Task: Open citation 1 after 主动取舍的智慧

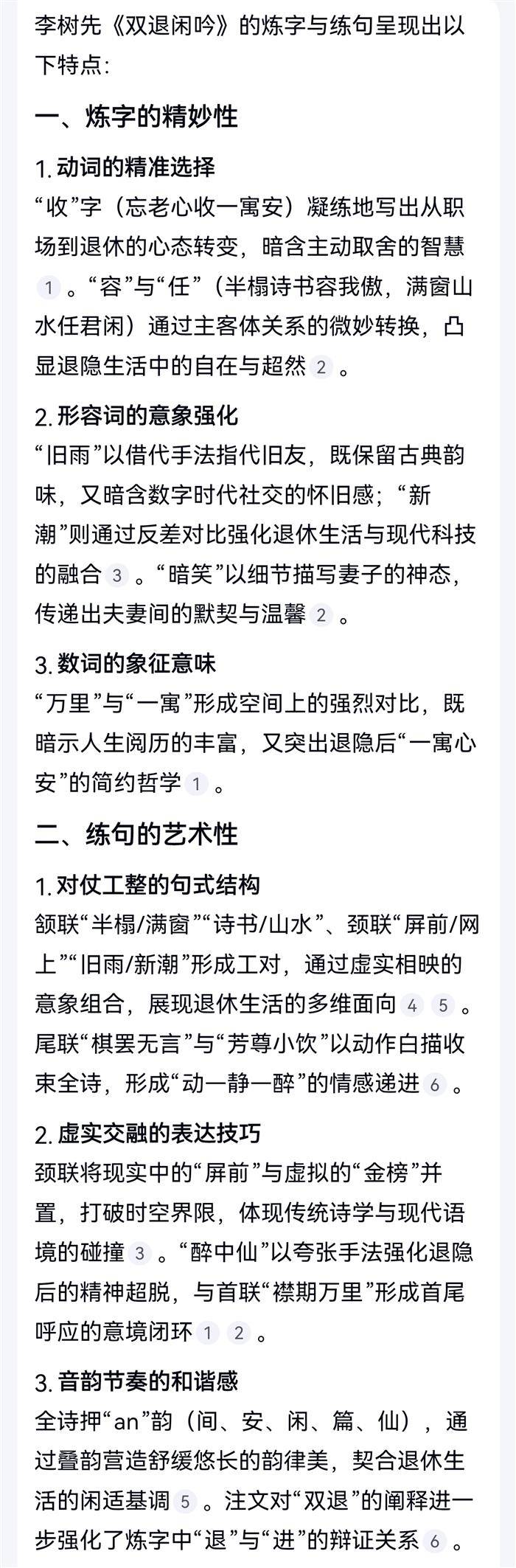Action: coord(48,287)
